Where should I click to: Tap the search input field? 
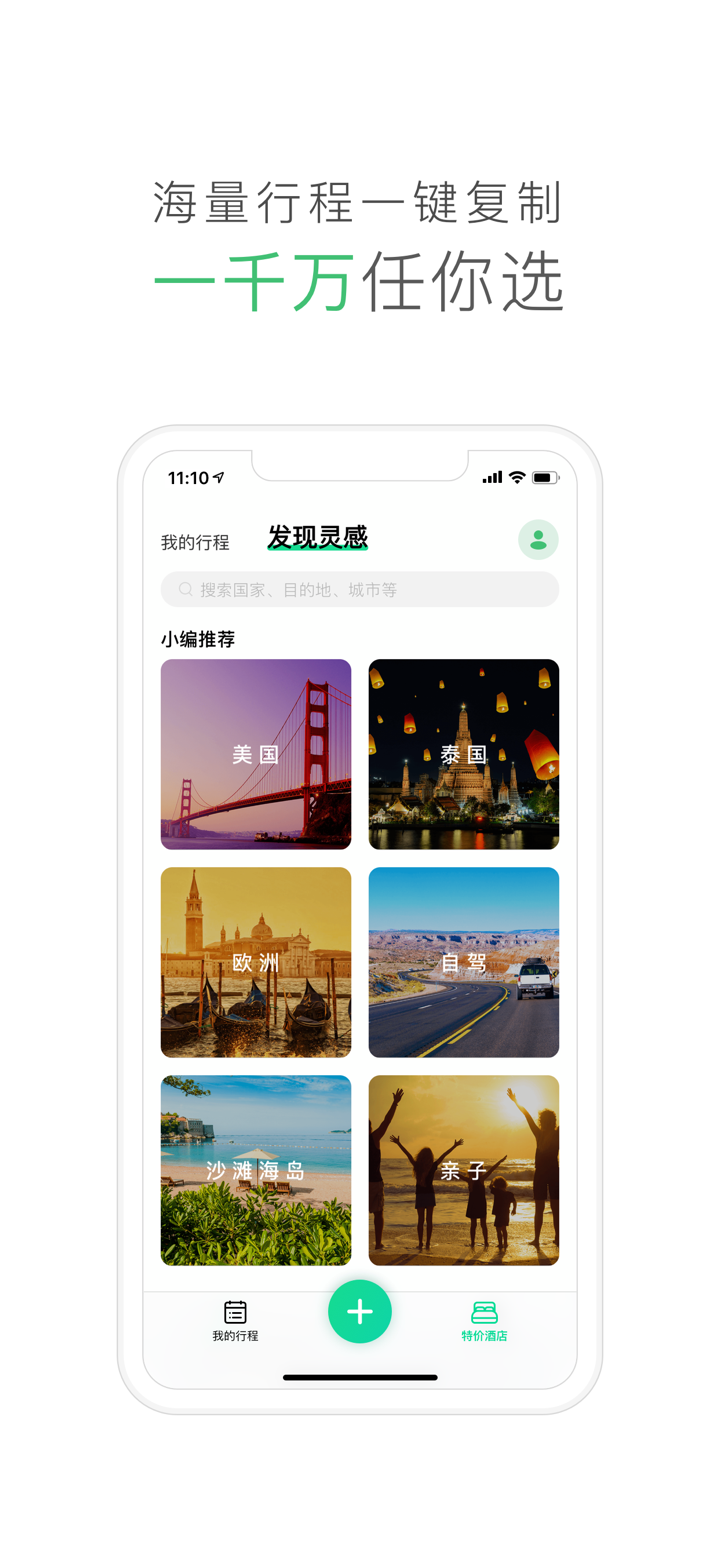pos(360,589)
